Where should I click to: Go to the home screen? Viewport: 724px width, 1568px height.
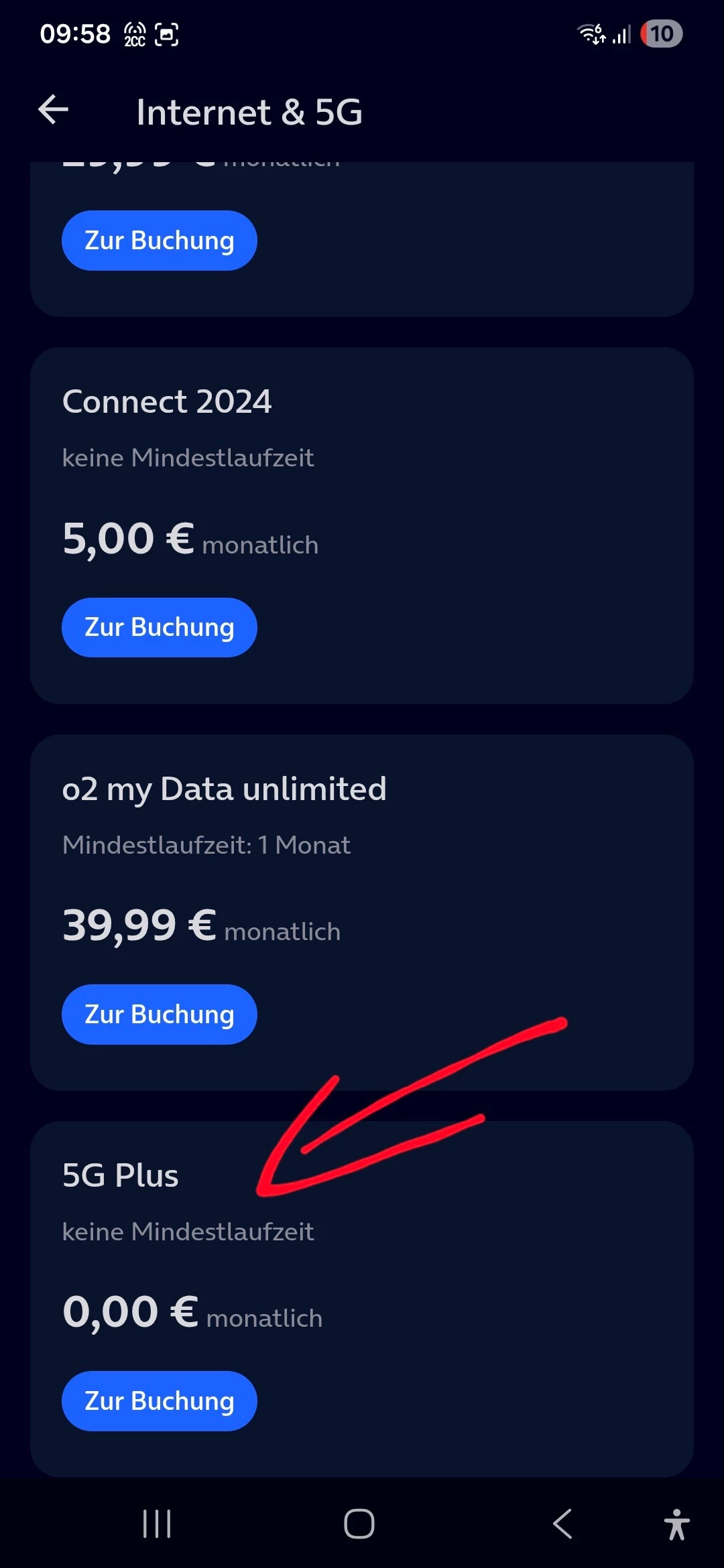(359, 1524)
